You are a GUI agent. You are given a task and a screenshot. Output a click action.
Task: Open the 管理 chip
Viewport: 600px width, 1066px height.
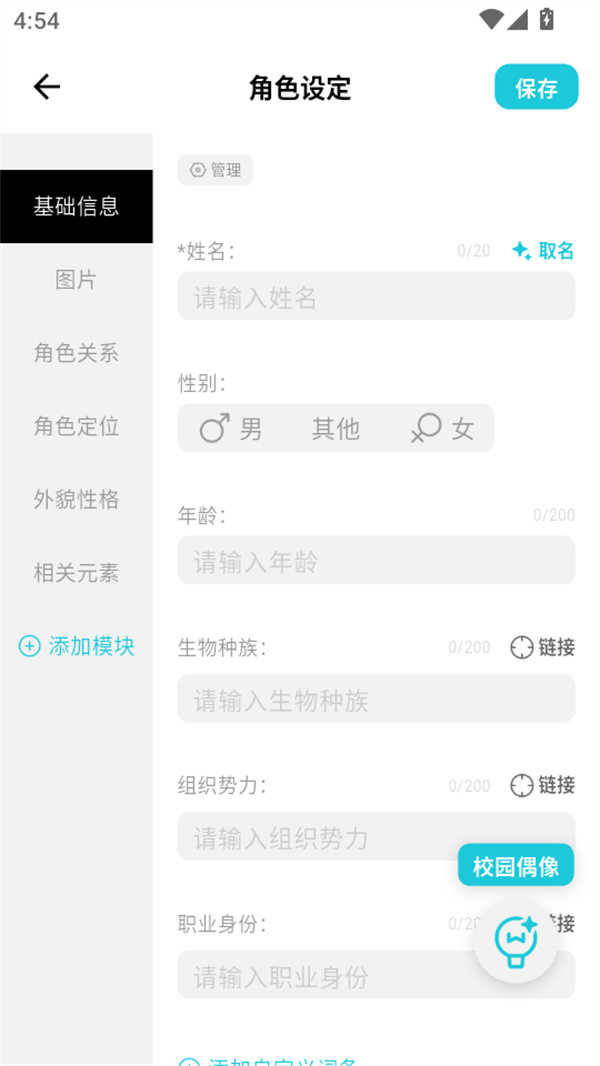215,170
